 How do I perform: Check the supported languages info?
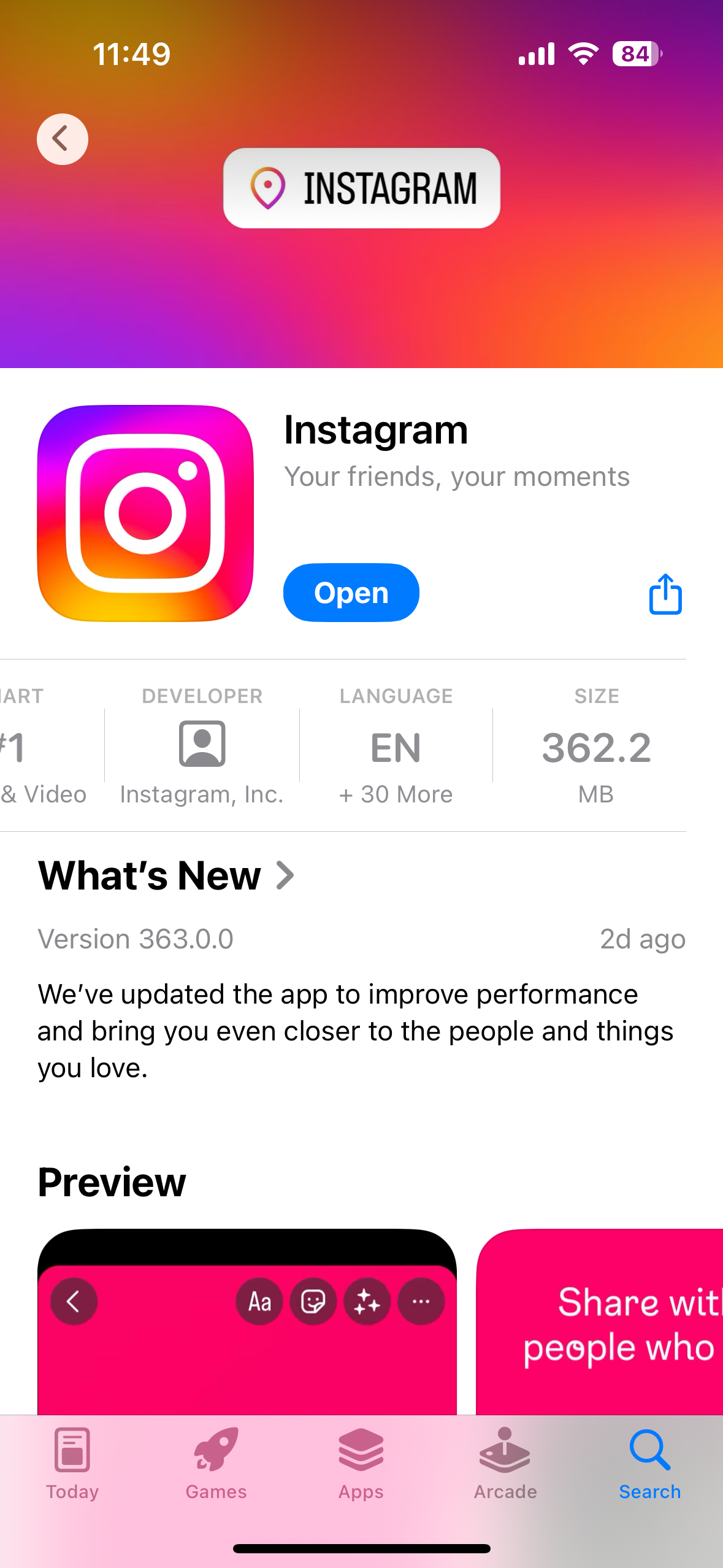[396, 745]
